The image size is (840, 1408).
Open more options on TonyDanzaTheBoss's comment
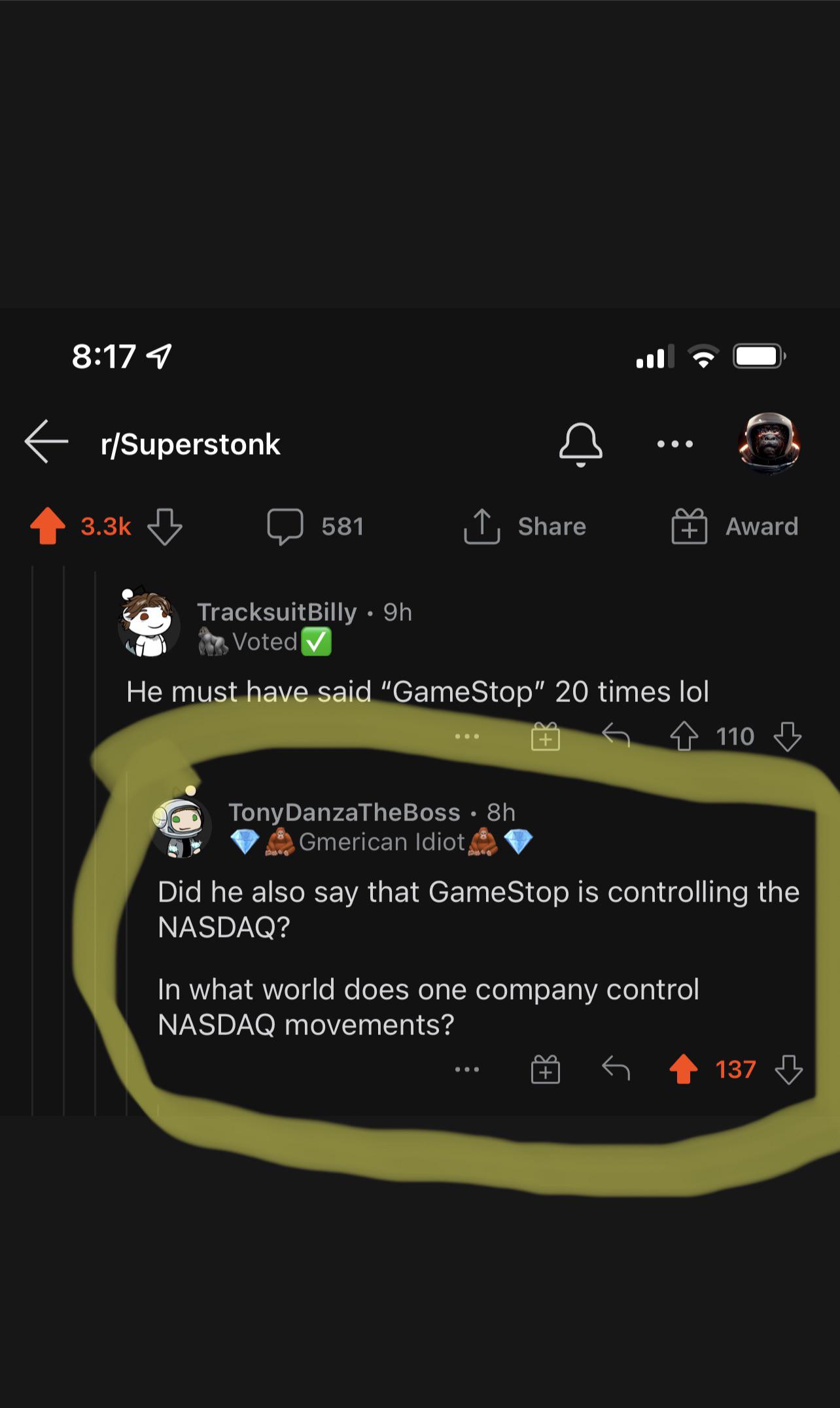(x=467, y=1069)
